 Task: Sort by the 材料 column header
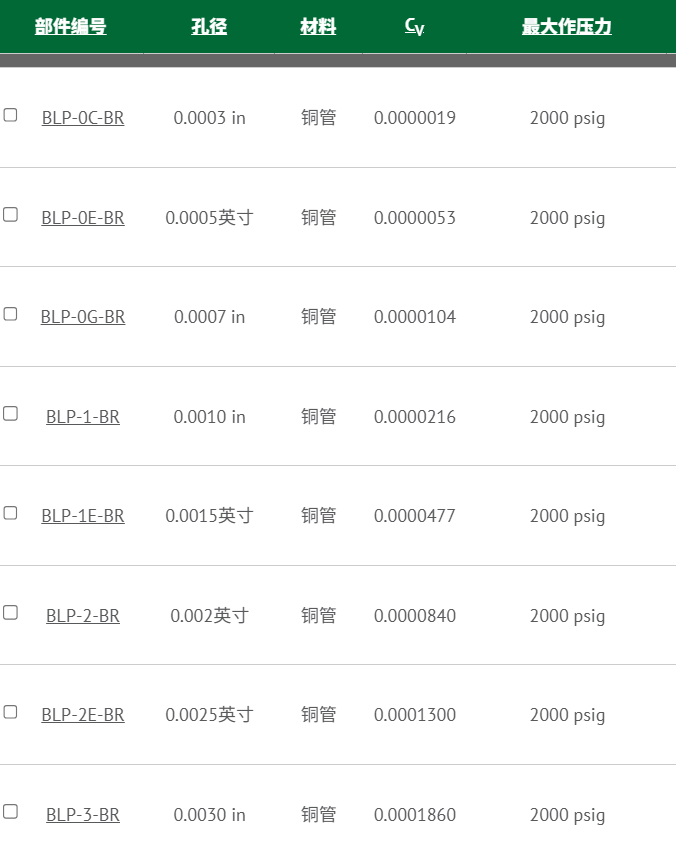(x=318, y=27)
